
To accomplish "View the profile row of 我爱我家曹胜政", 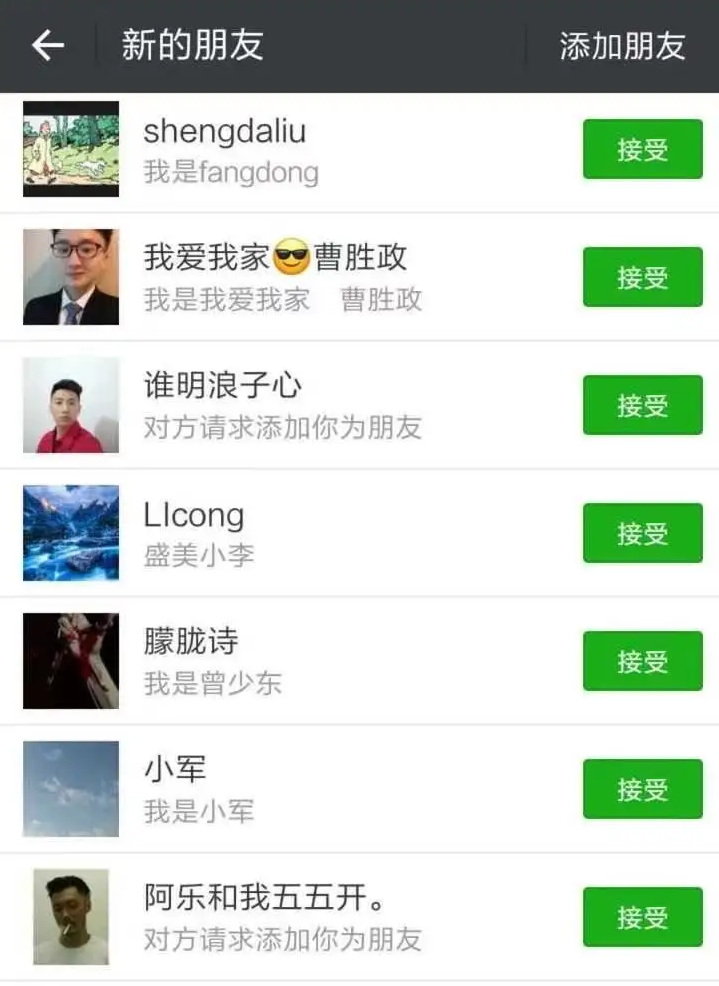I will (300, 278).
